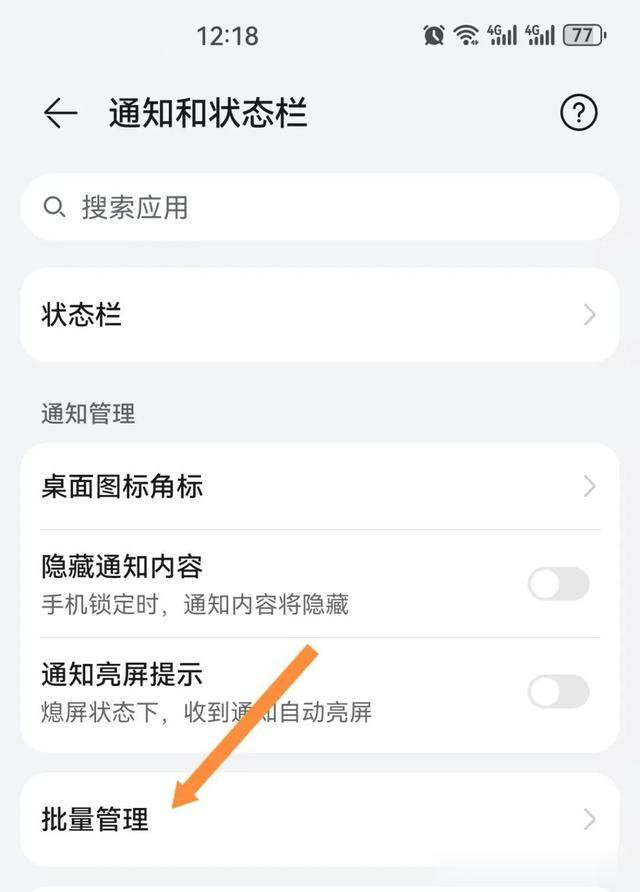
Task: Enable 通知亮屏提示 switch
Action: [x=558, y=691]
